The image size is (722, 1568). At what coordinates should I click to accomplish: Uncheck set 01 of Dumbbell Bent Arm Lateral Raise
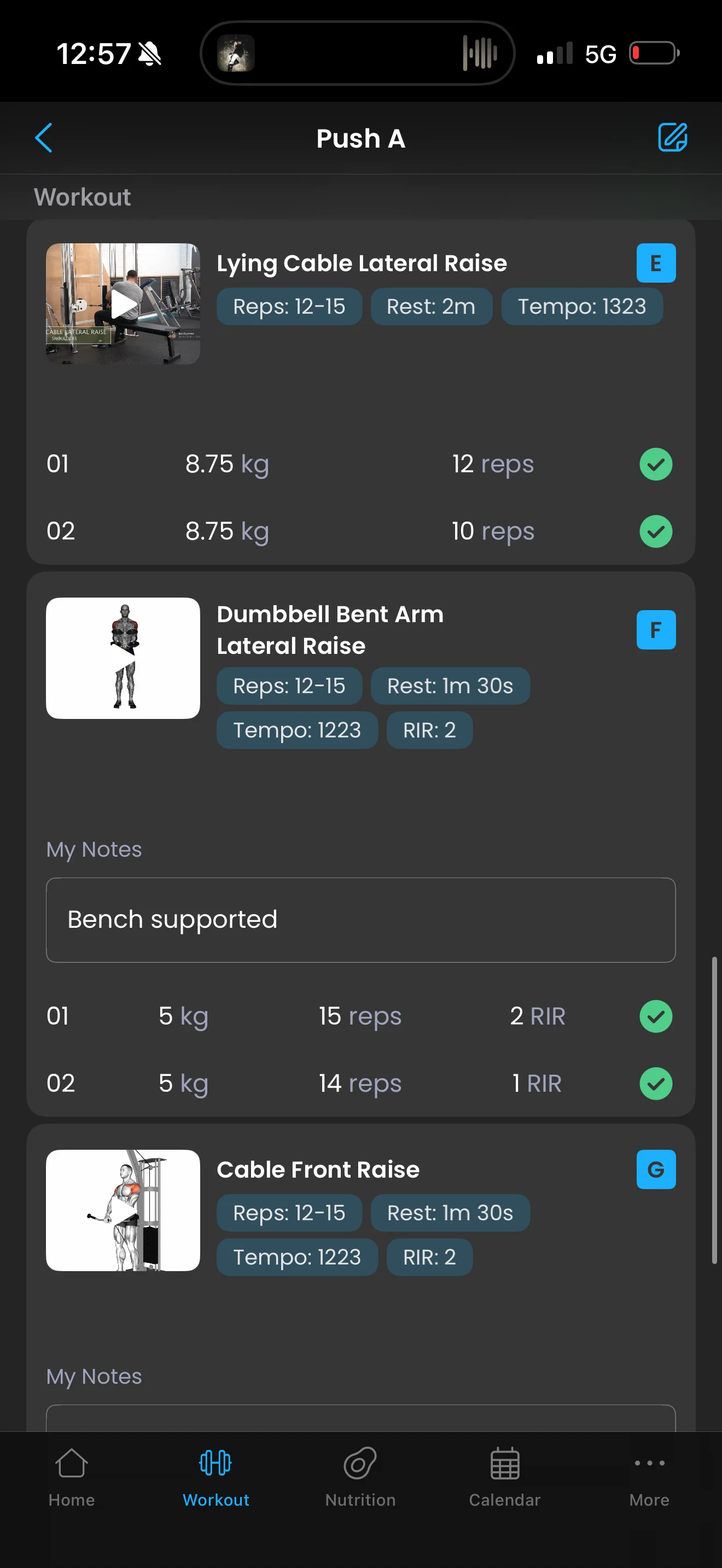click(656, 1016)
